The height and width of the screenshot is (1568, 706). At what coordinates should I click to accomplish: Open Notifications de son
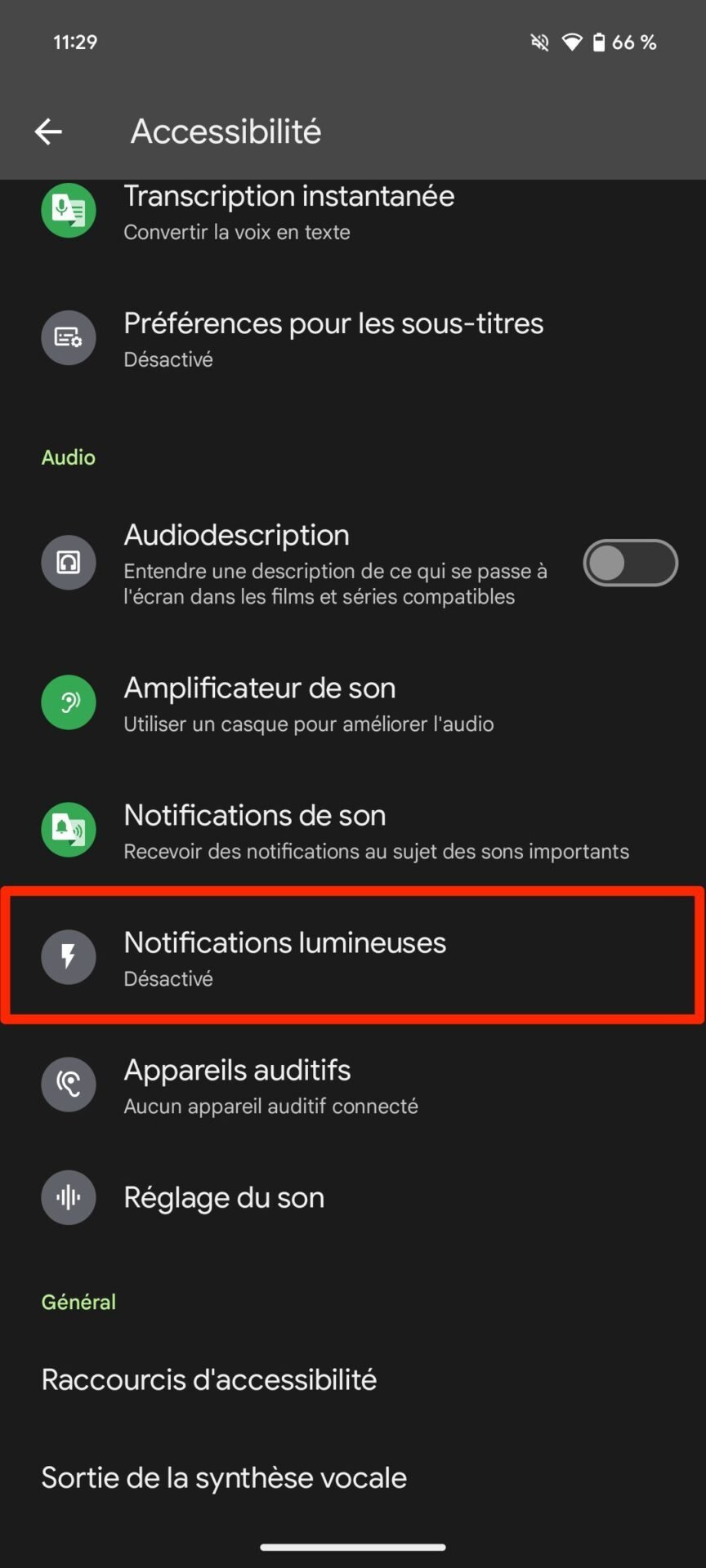click(353, 831)
